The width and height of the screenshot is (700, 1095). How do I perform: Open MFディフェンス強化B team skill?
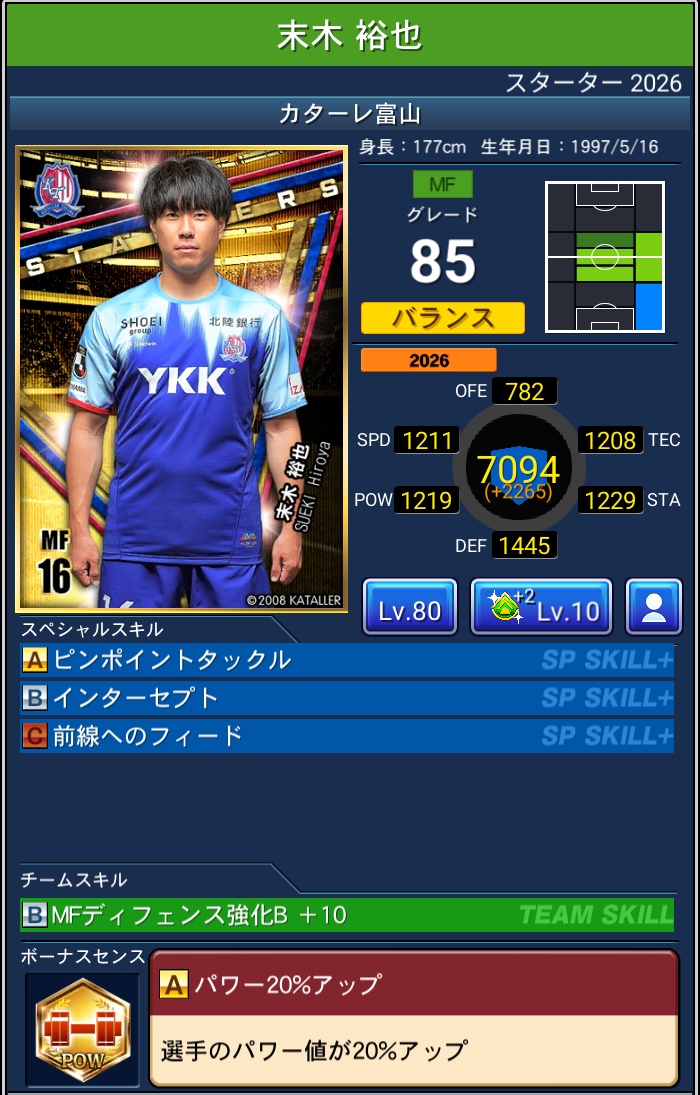pos(346,914)
